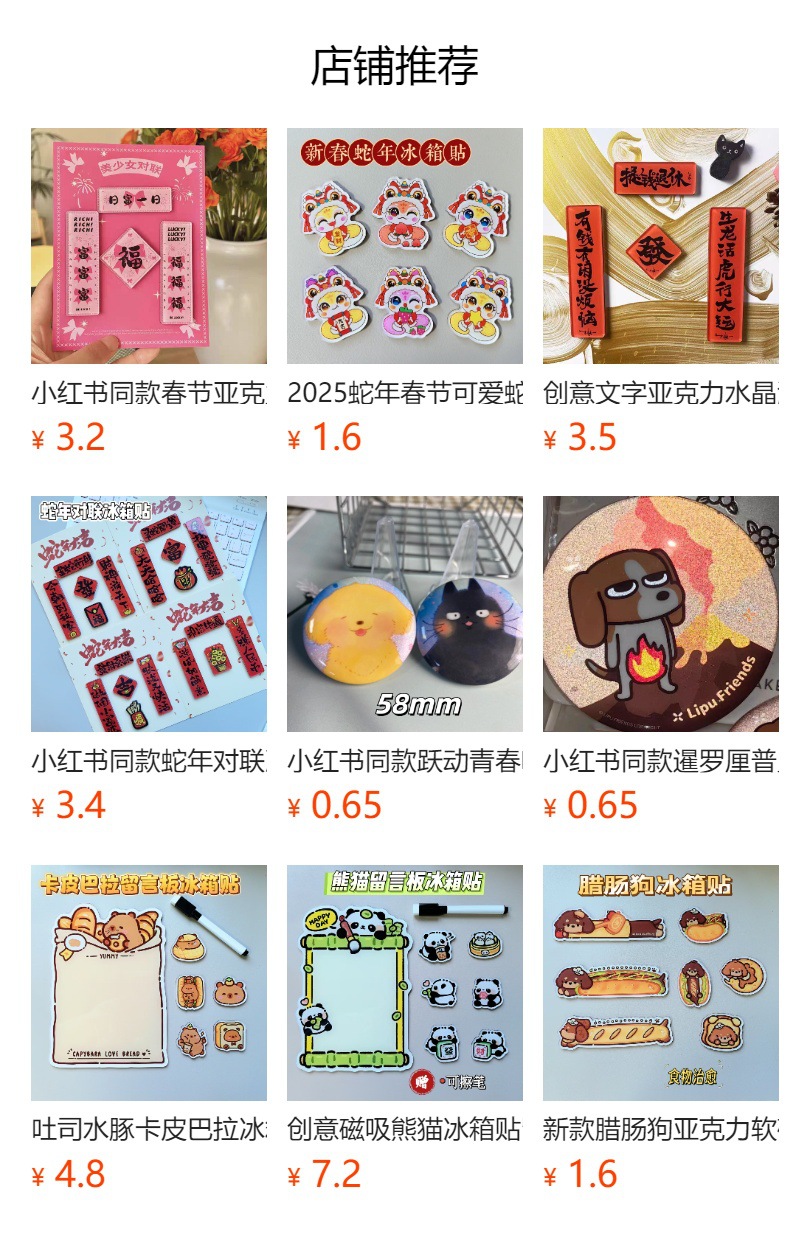Screen dimensions: 790x1234
Task: Open the 新款腊肠狗亚克力 fridge magnet product
Action: 661,983
